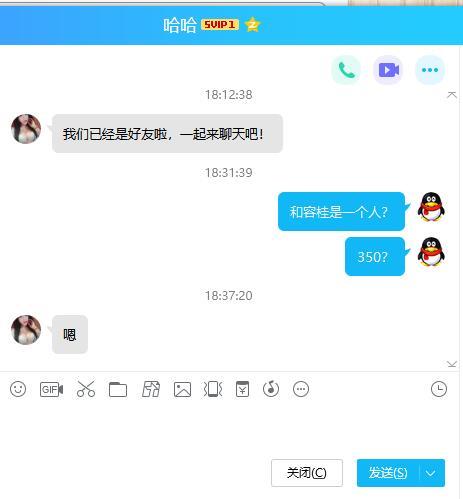The image size is (463, 499).
Task: Open message history clock icon
Action: point(439,389)
